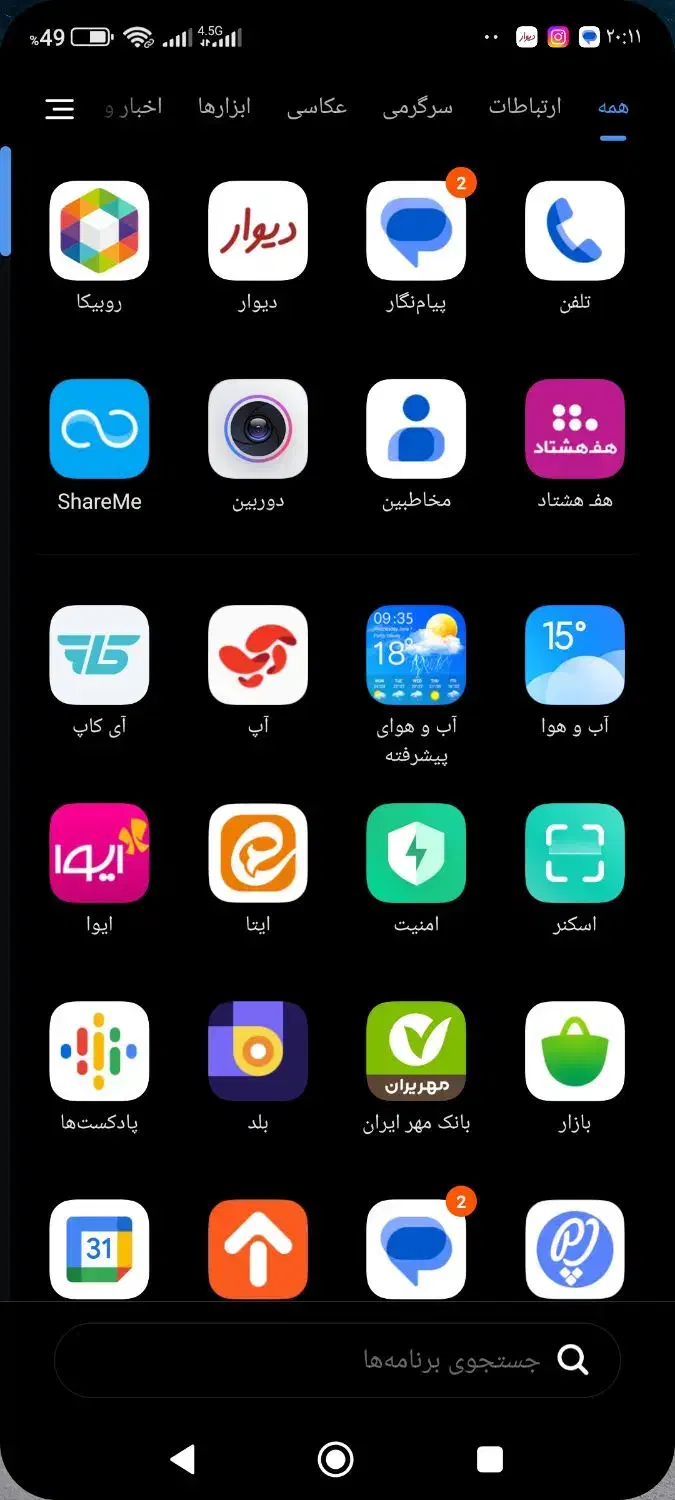Open the بازار app store
The image size is (675, 1500).
click(574, 1051)
